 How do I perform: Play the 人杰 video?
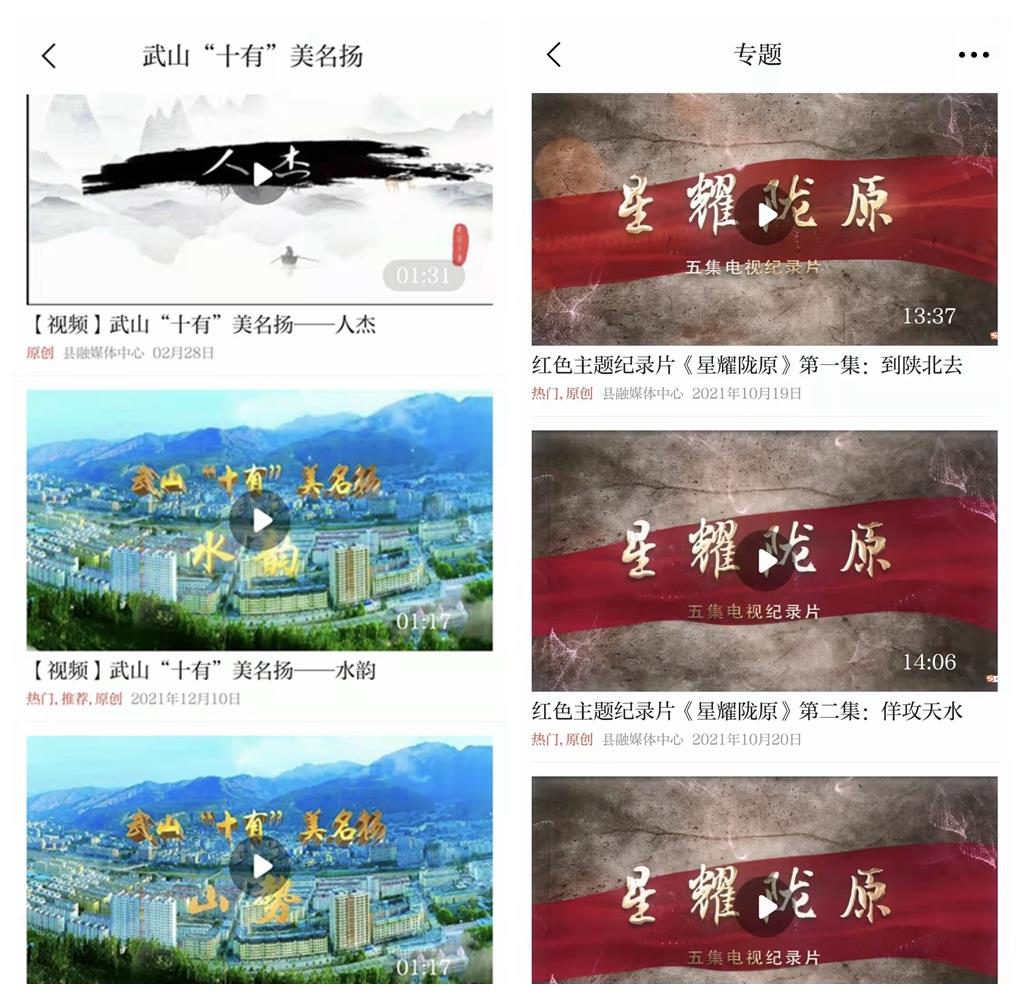pos(261,176)
